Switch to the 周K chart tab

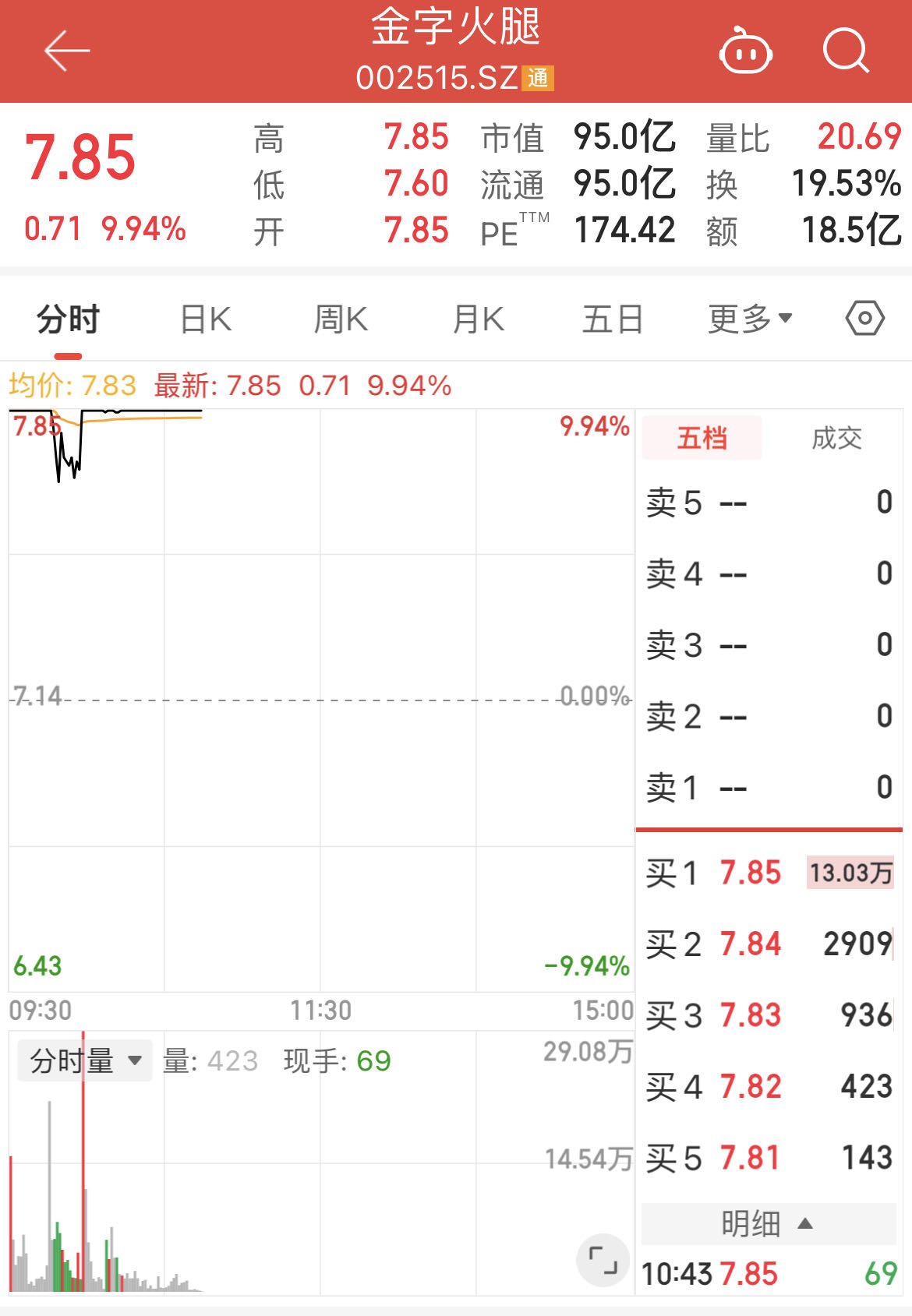pos(341,319)
